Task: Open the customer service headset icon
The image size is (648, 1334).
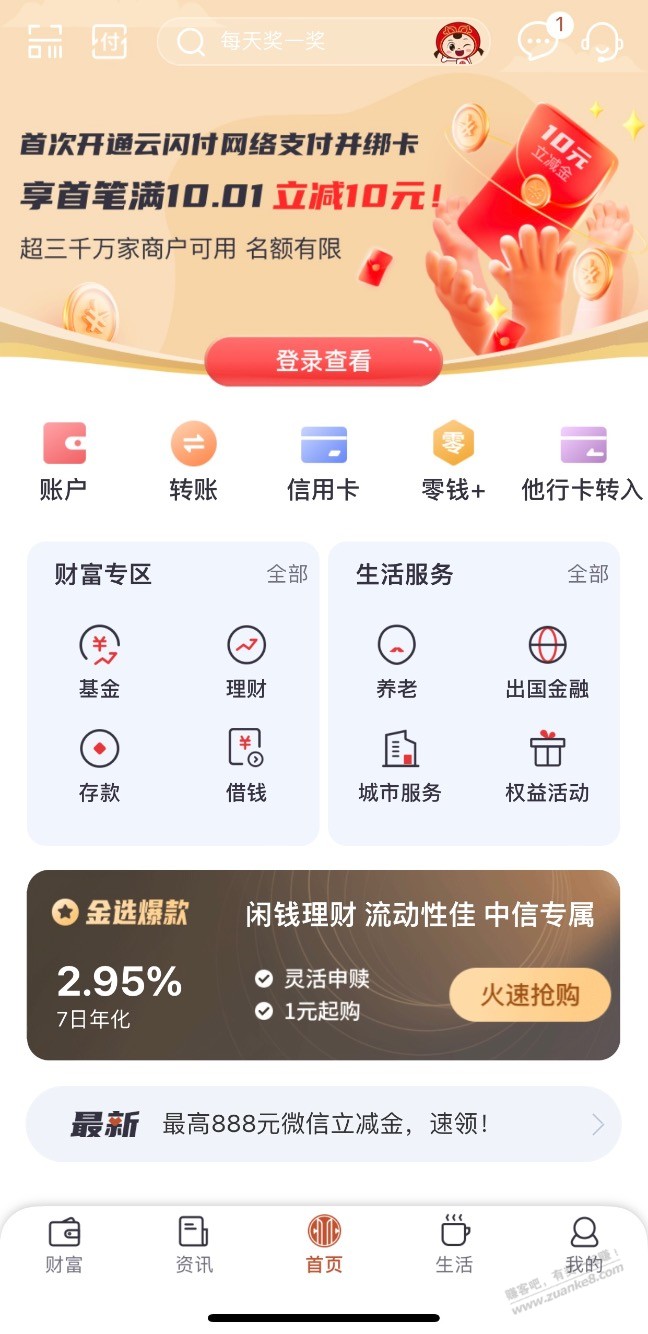Action: 602,42
